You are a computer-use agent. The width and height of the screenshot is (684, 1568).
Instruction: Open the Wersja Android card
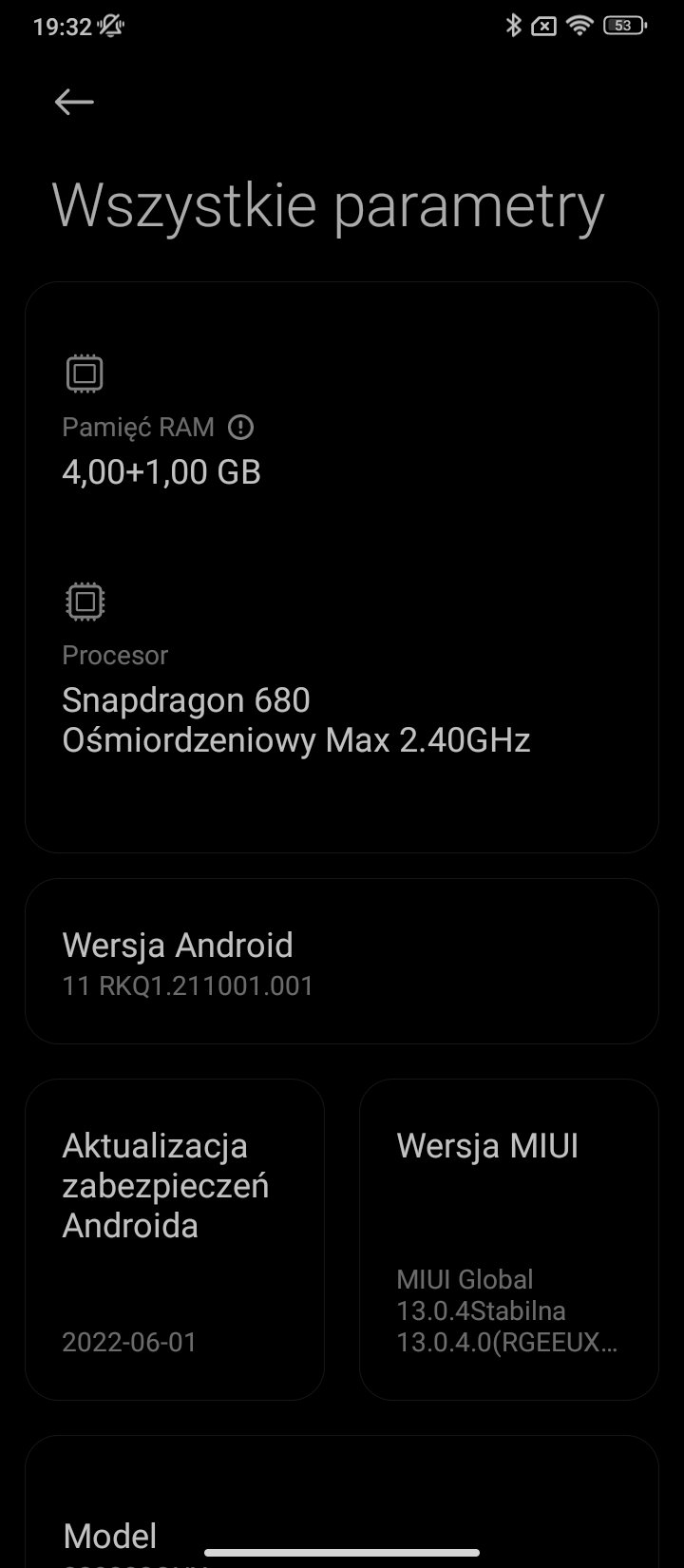tap(342, 961)
